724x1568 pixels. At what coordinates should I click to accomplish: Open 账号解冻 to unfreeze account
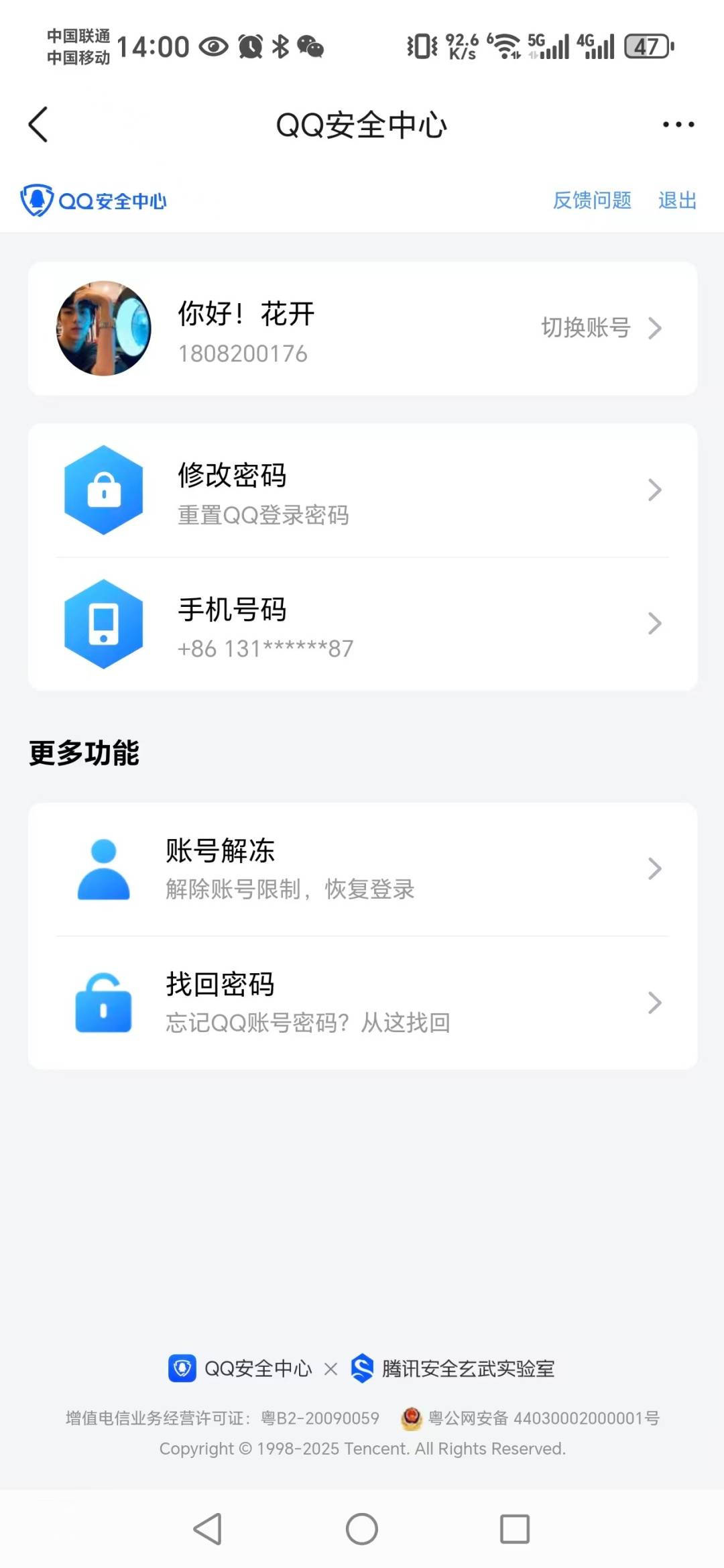point(362,869)
